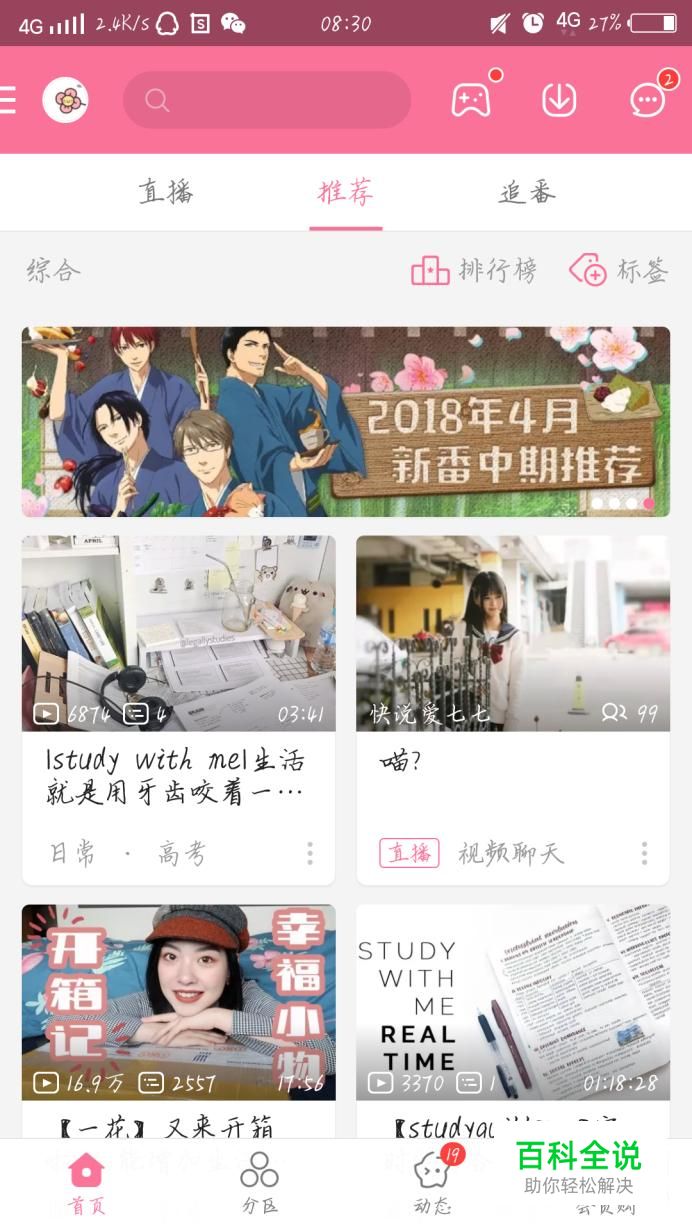
Task: Open the 标签 tags page
Action: click(619, 271)
